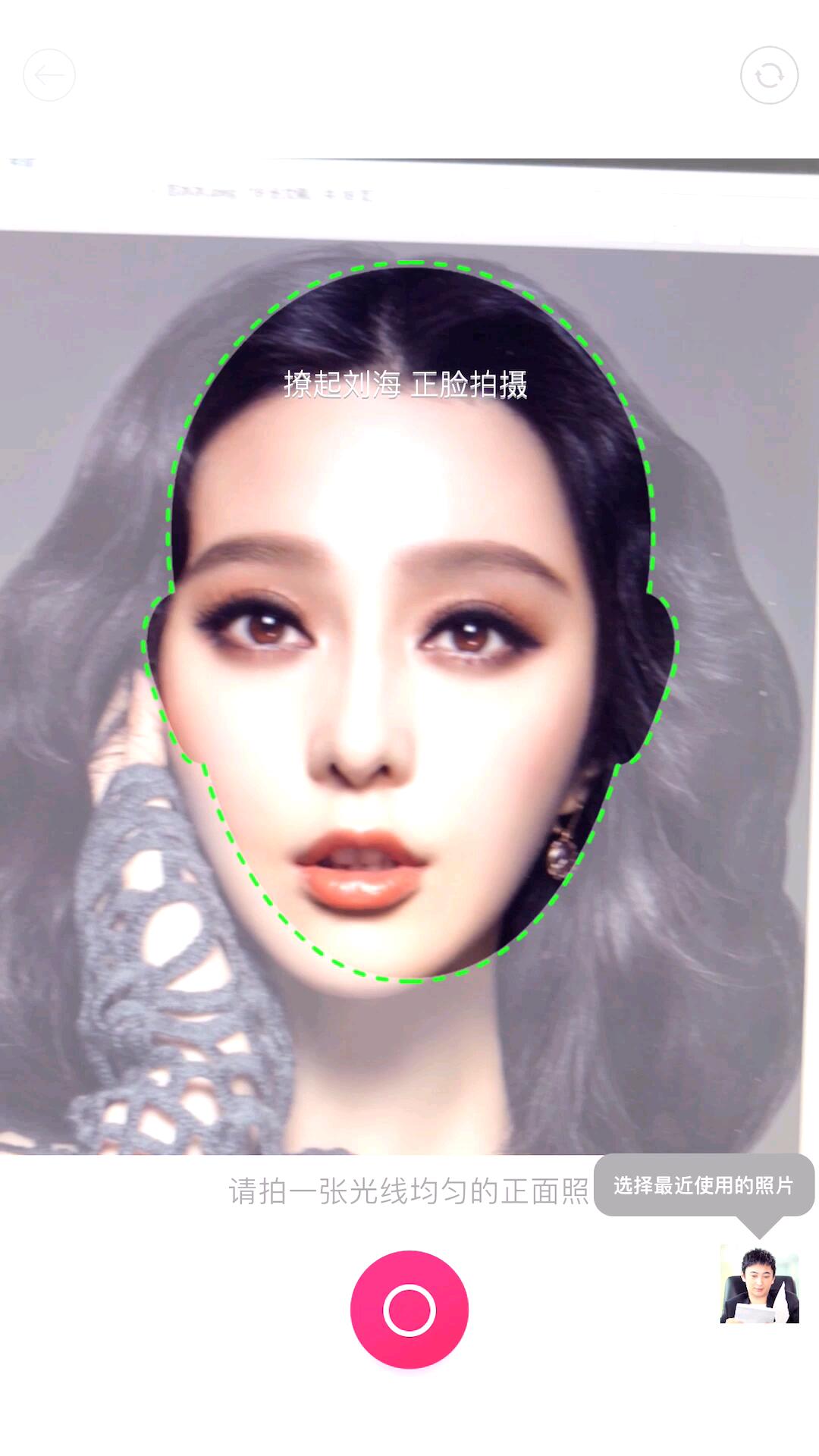Tap the pink shutter button
The height and width of the screenshot is (1456, 819).
pyautogui.click(x=409, y=1310)
